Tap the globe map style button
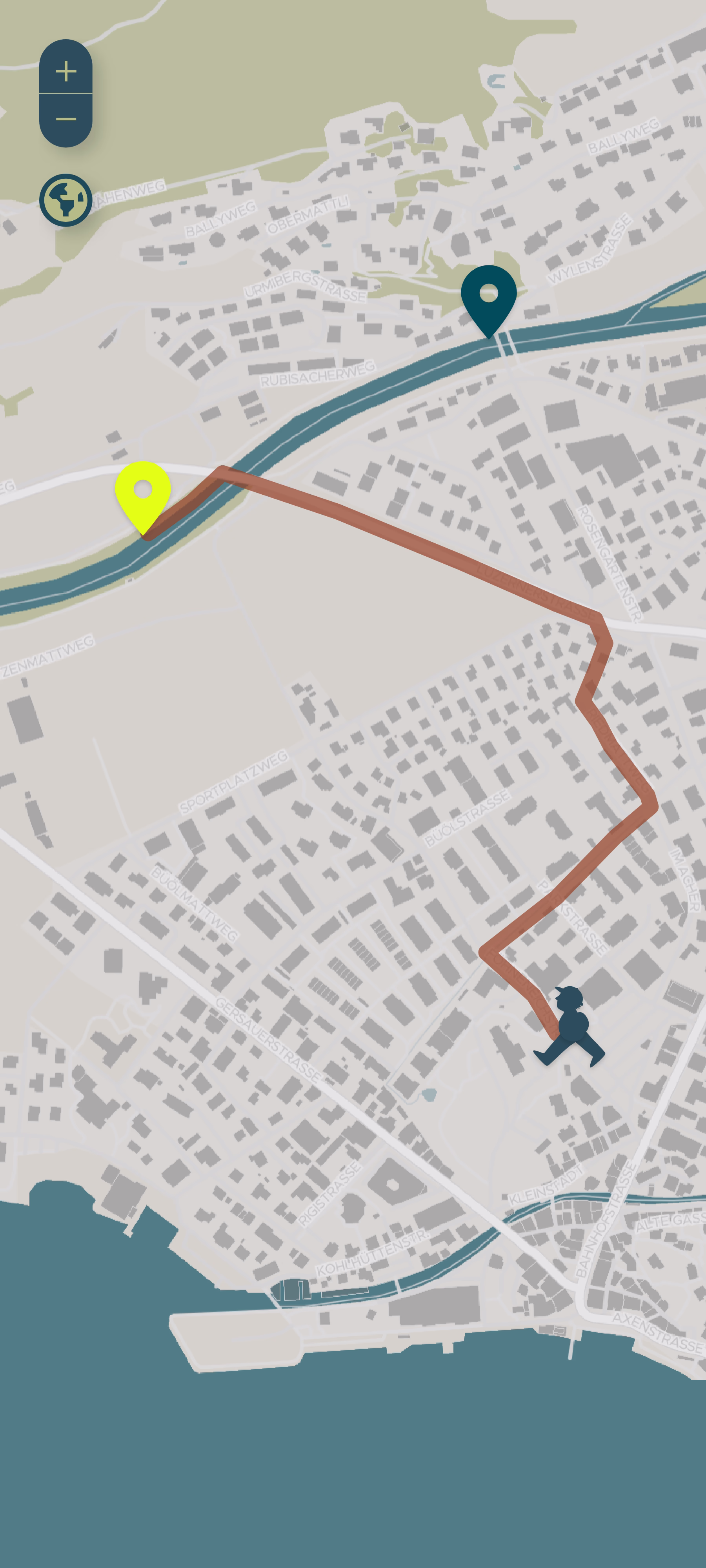Image resolution: width=706 pixels, height=1568 pixels. 66,200
